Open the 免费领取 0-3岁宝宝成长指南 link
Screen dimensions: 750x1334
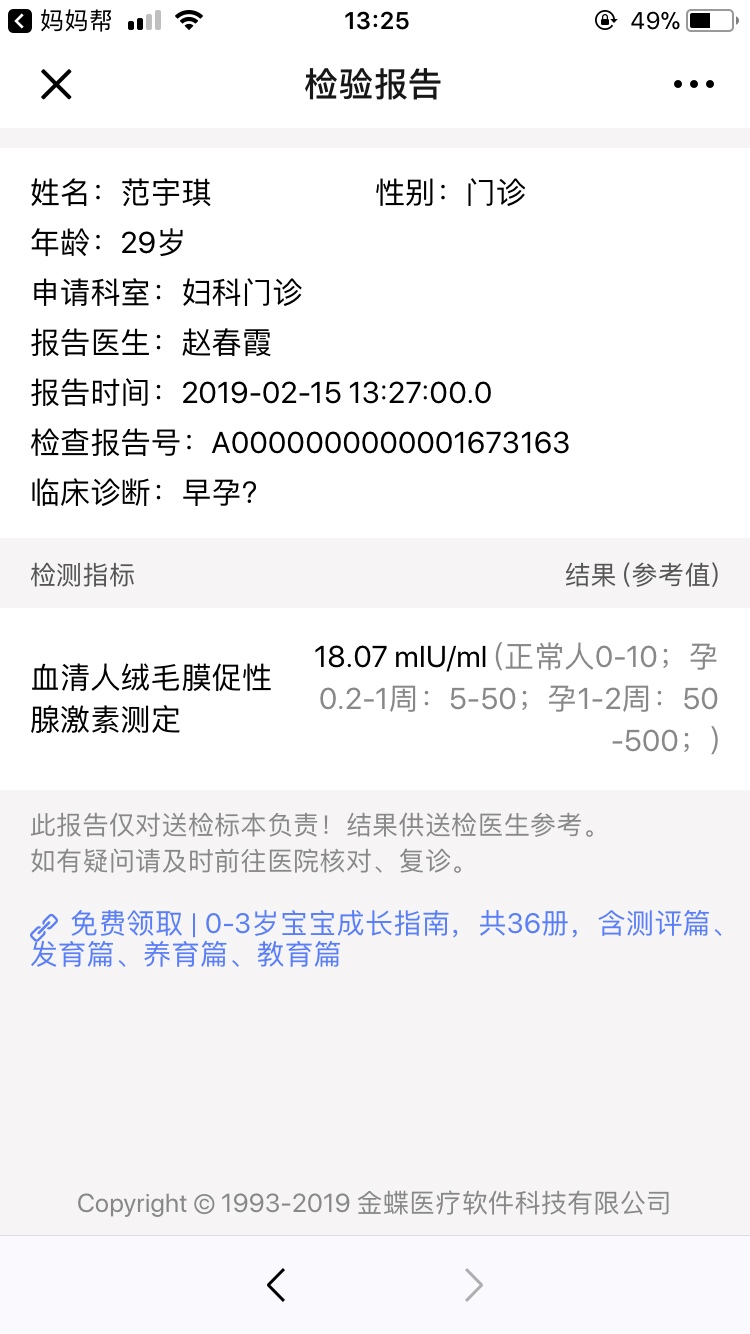pyautogui.click(x=380, y=938)
